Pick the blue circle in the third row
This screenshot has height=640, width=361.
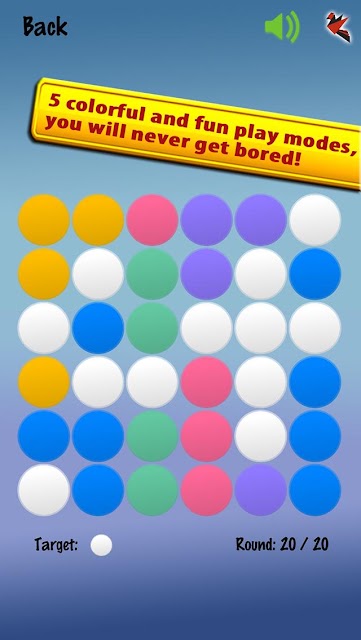pyautogui.click(x=98, y=328)
